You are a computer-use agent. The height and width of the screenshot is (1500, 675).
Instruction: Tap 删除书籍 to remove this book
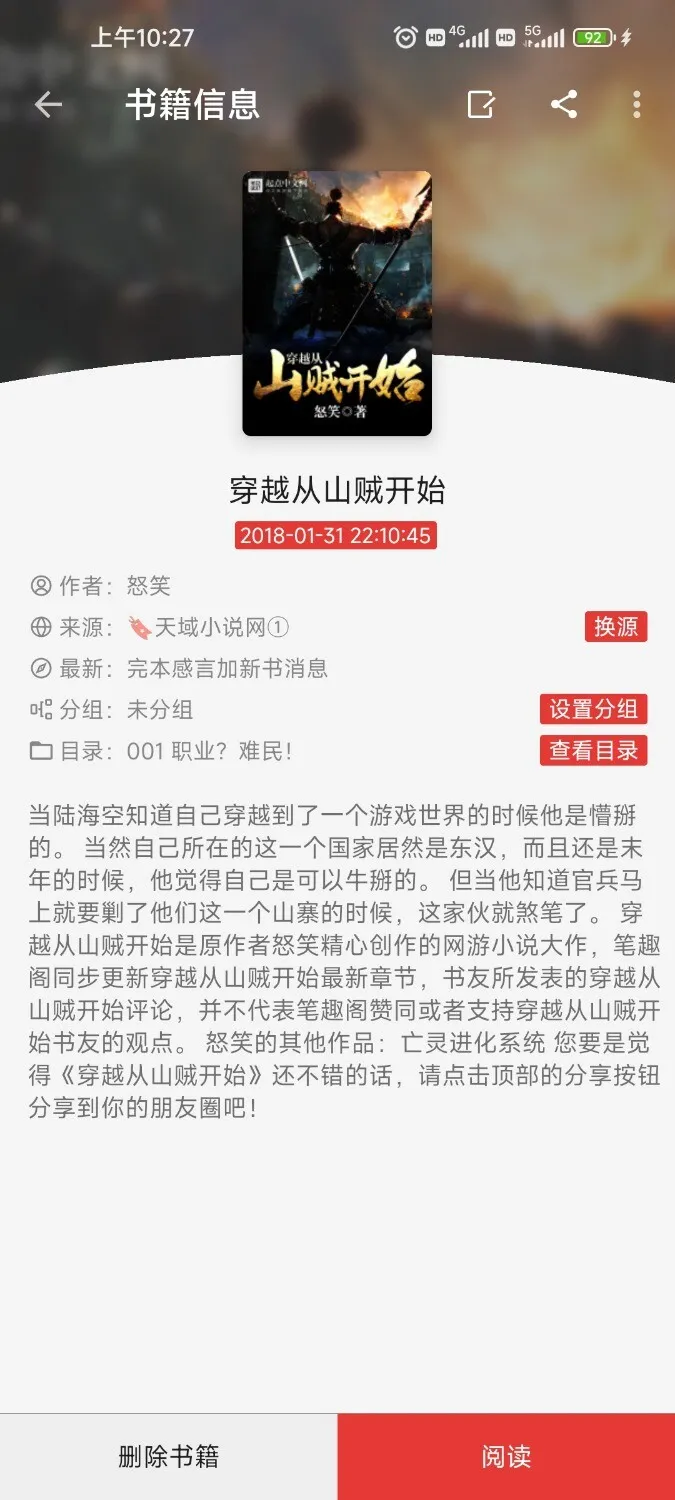[x=168, y=1456]
